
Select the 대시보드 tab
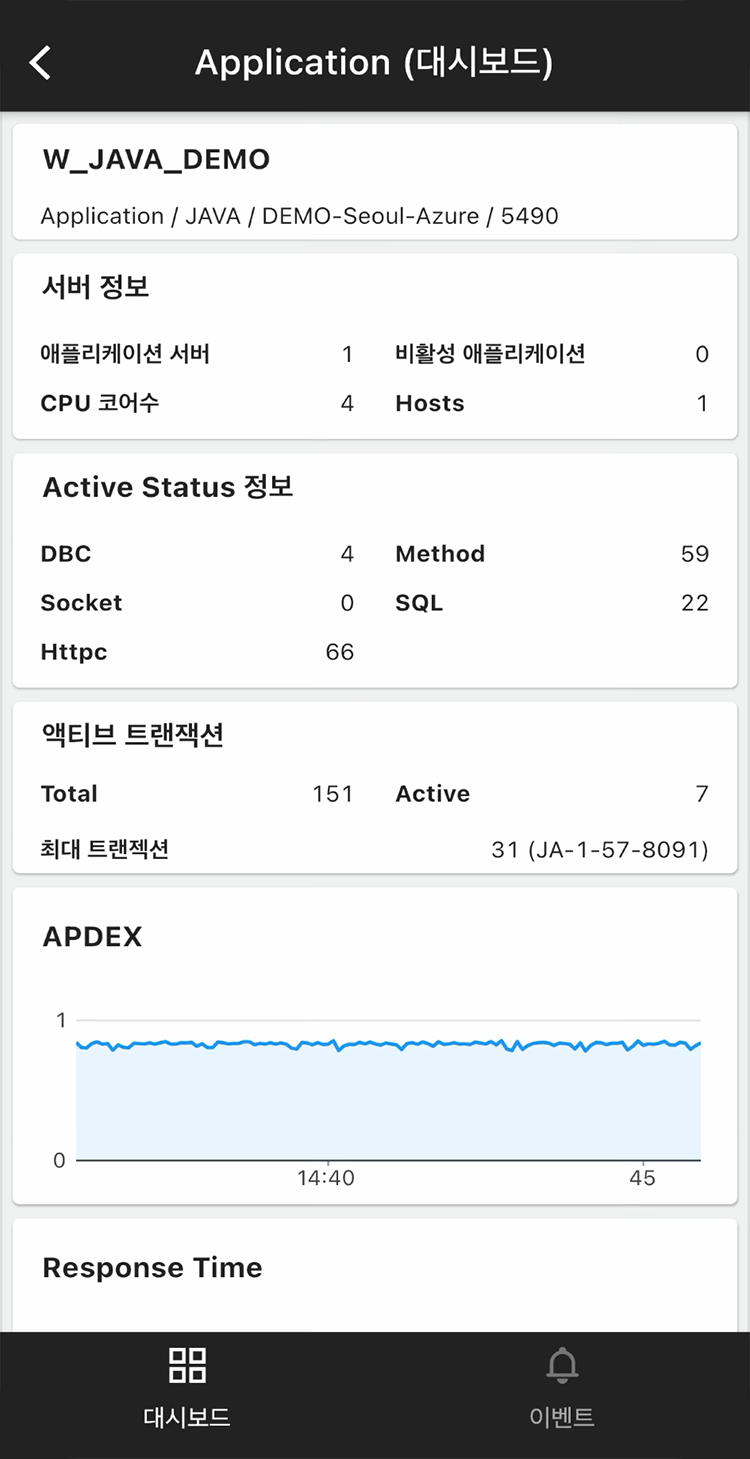click(187, 1389)
